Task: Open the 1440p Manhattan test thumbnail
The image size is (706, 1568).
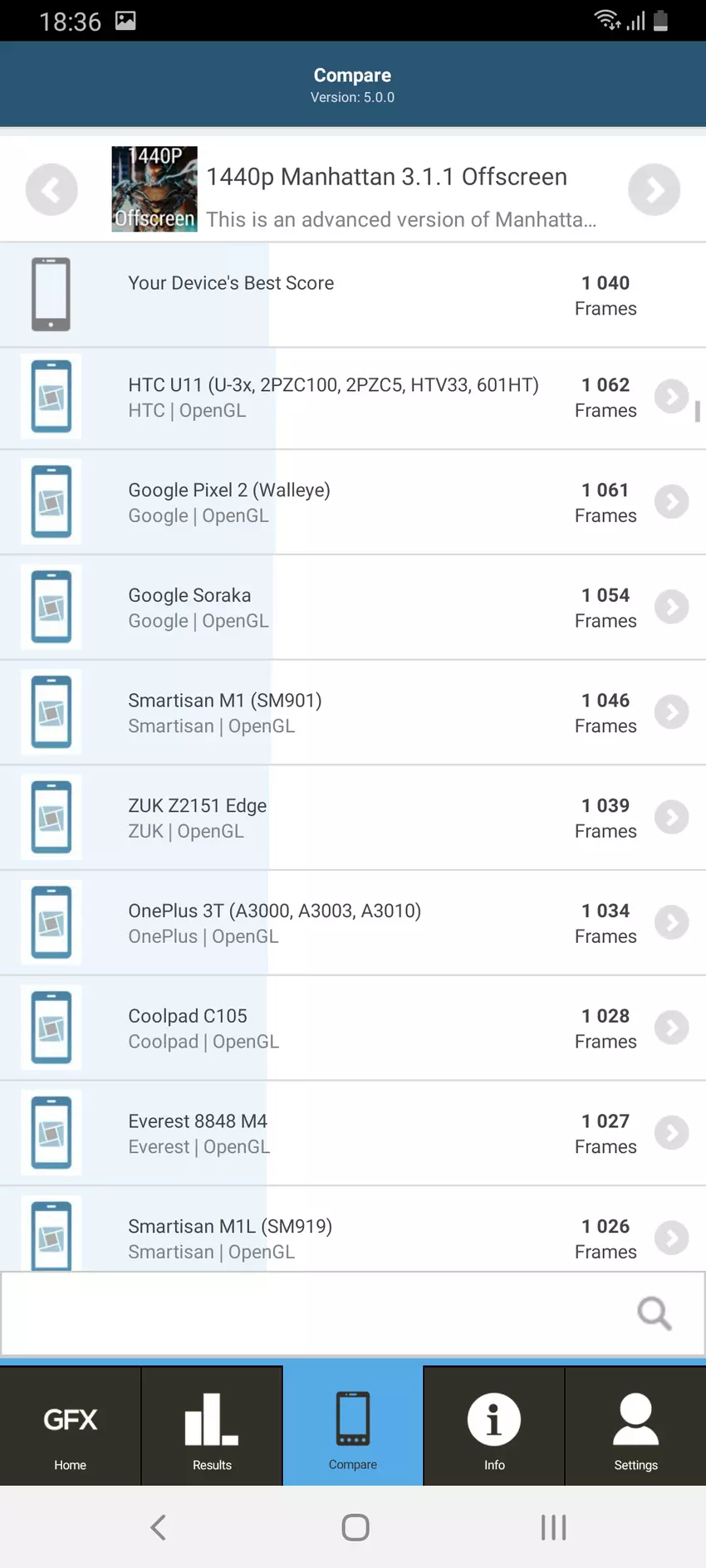Action: point(154,189)
